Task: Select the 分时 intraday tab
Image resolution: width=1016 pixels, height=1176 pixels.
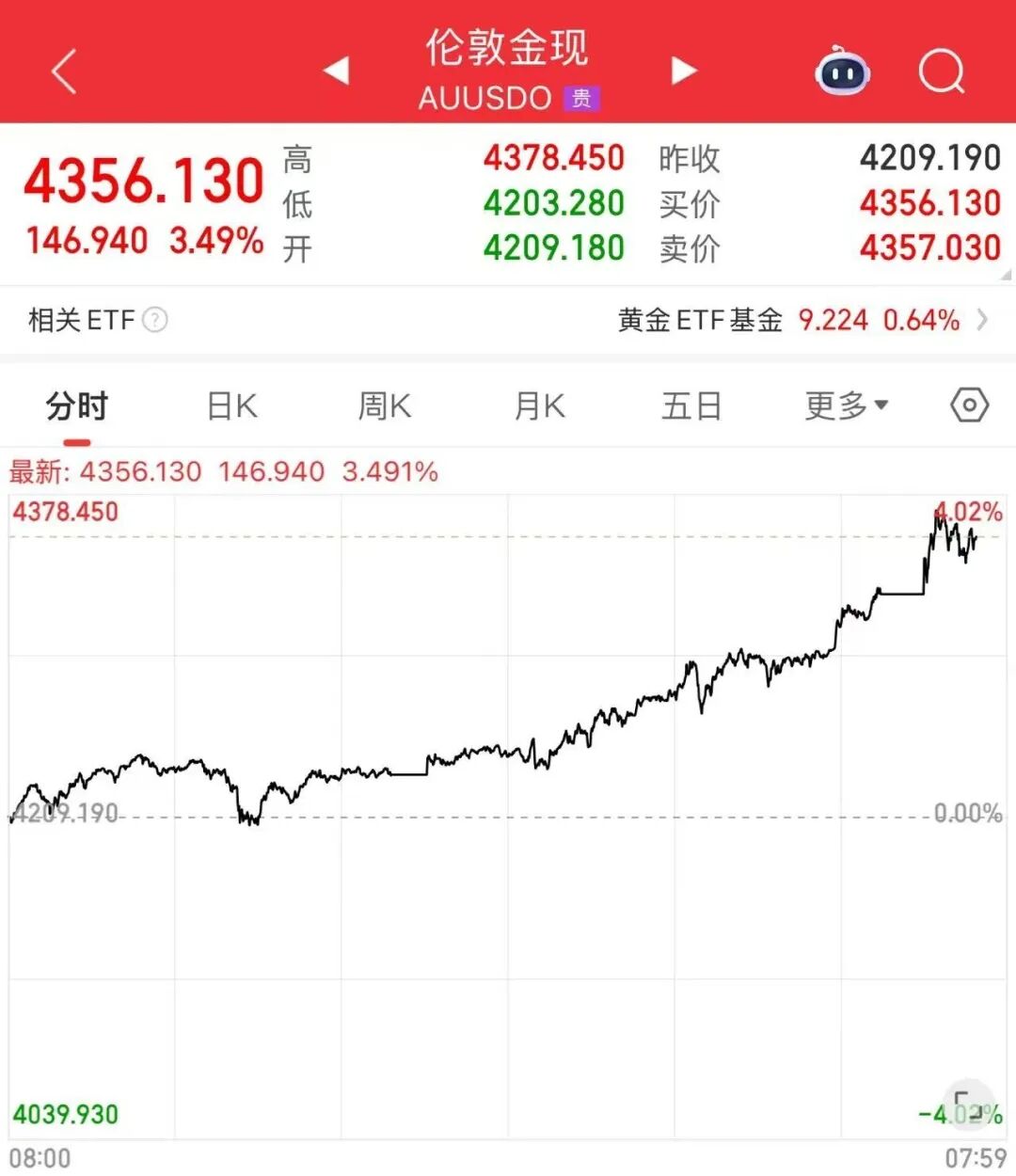Action: [74, 405]
